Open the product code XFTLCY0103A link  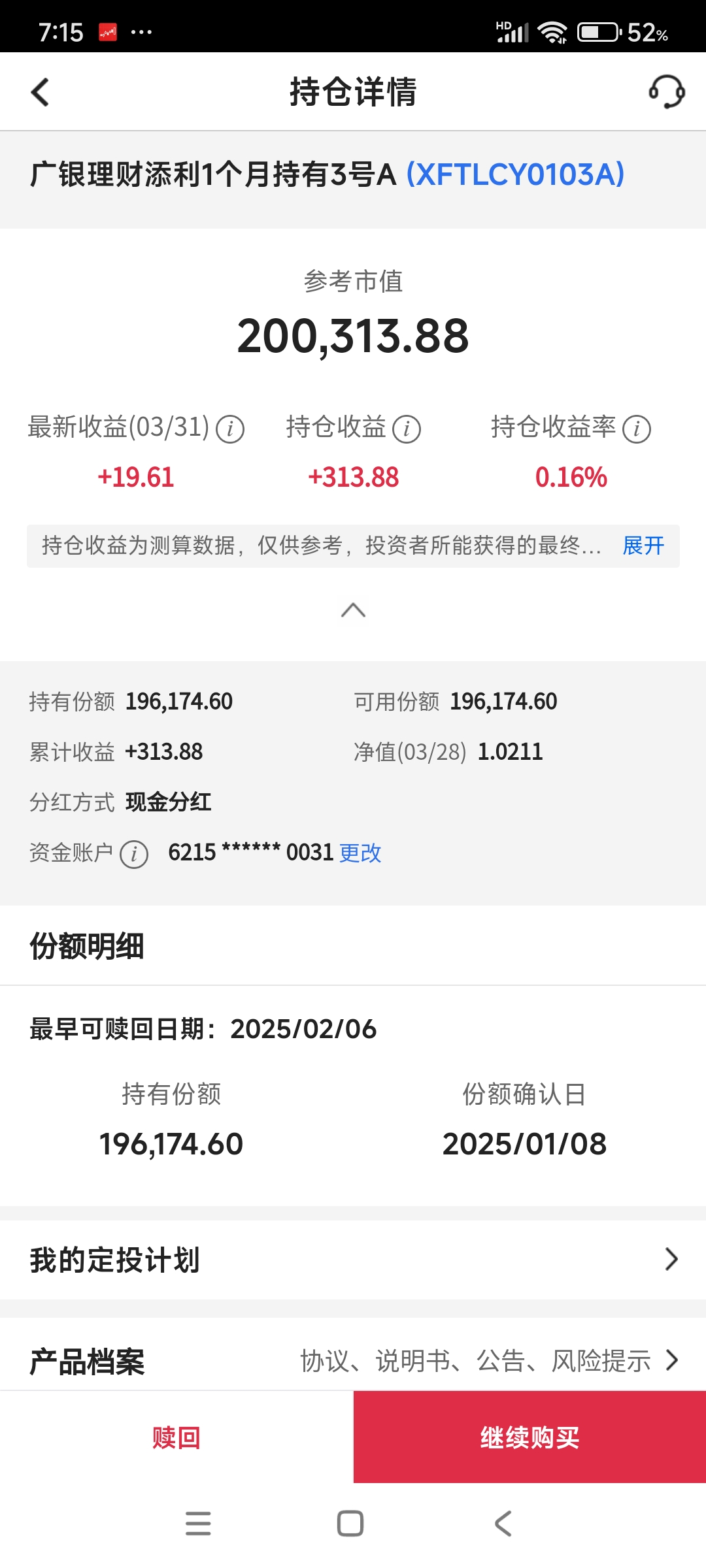coord(515,174)
